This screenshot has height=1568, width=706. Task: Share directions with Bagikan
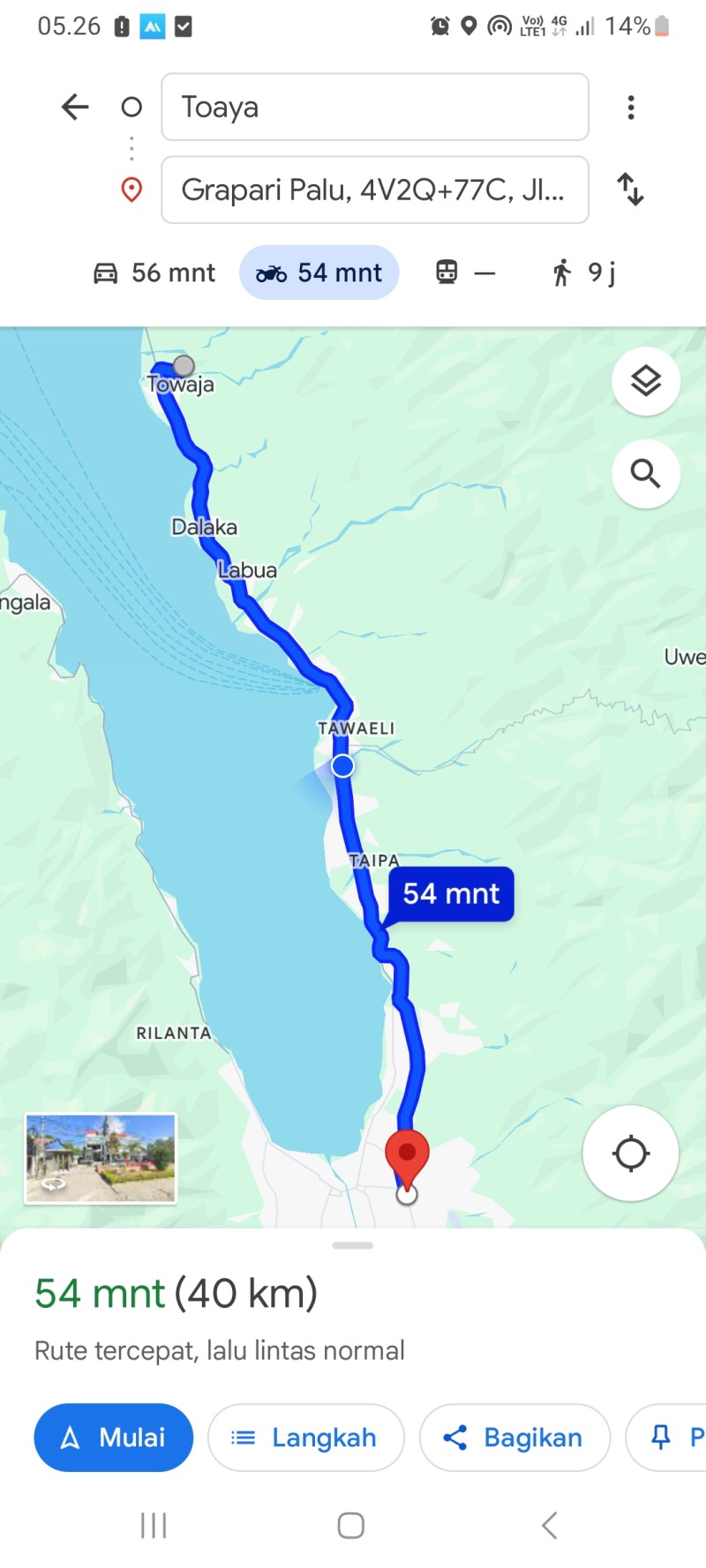(514, 1437)
